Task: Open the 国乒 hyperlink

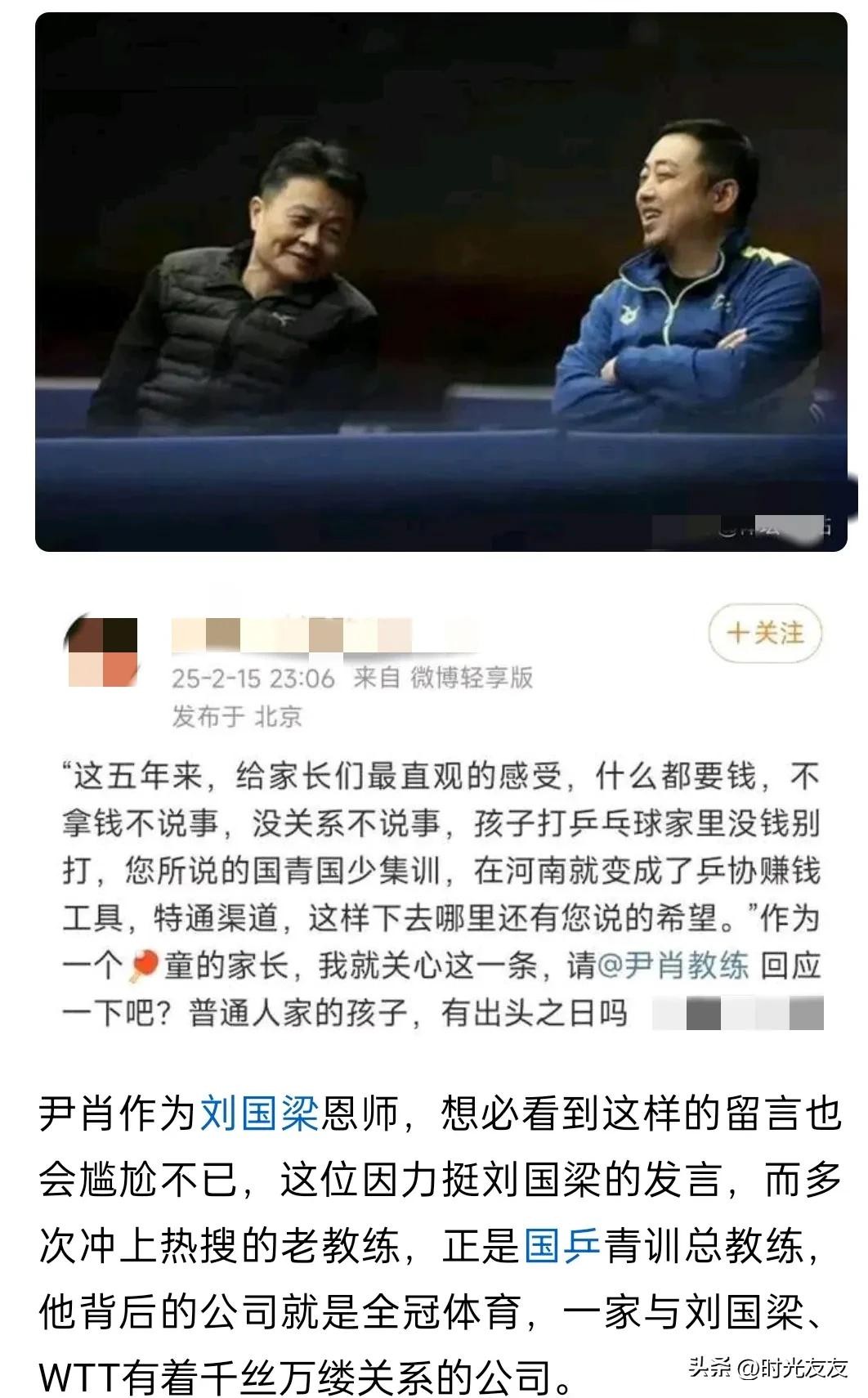Action: click(562, 1247)
